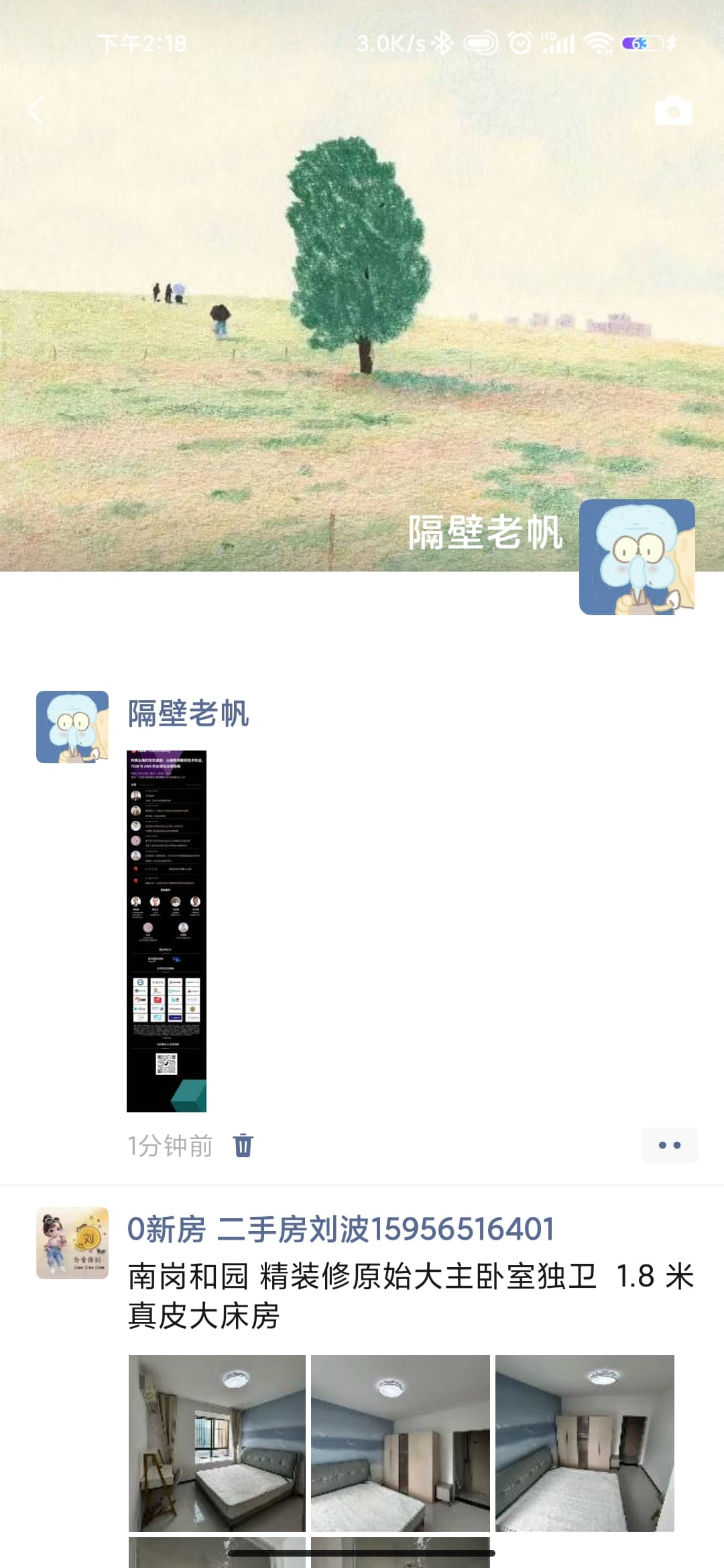Viewport: 724px width, 1568px height.
Task: Open the 隔壁老帆 name link on the post
Action: pyautogui.click(x=188, y=714)
